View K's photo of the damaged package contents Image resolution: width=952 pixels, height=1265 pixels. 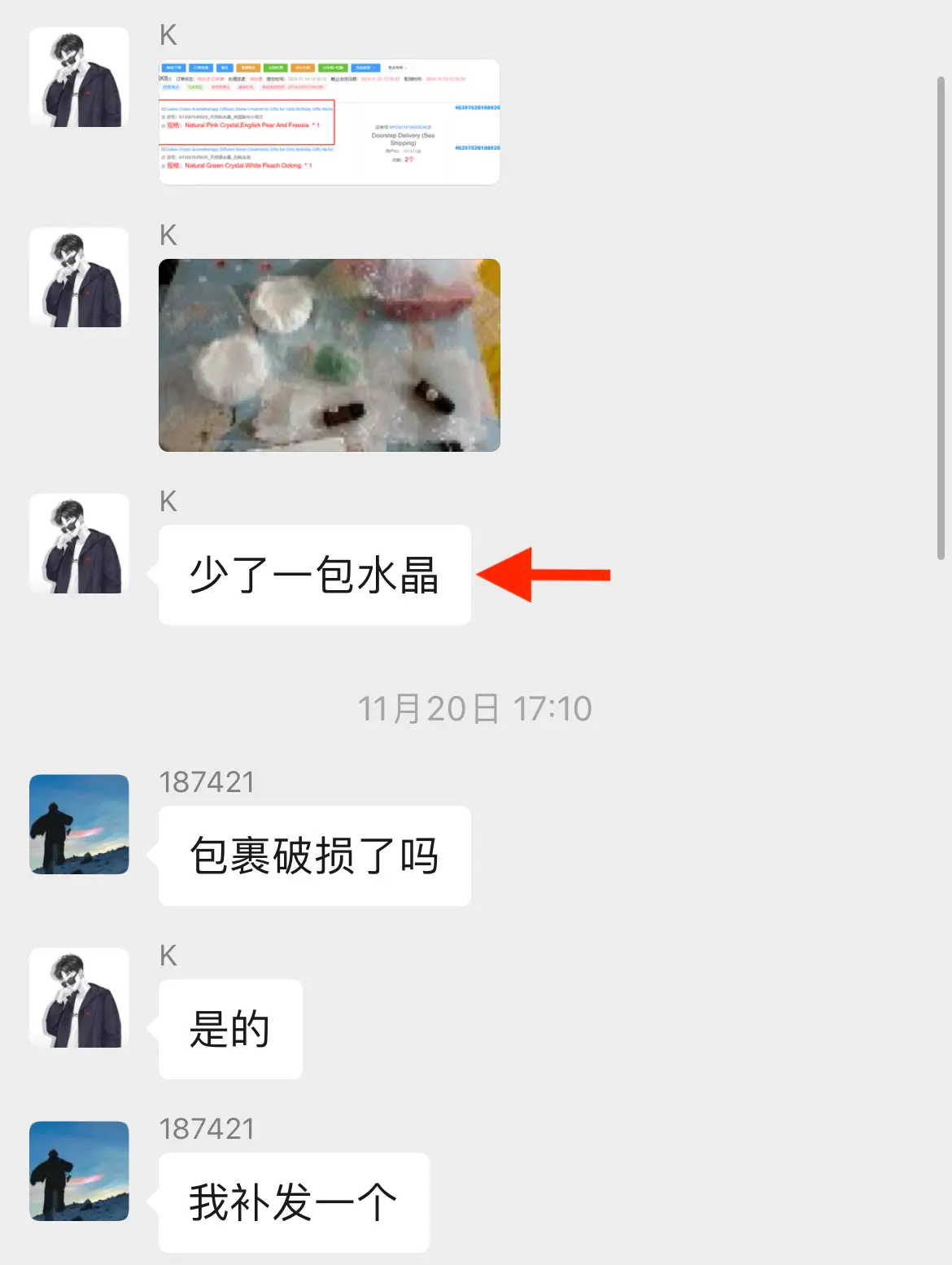click(329, 355)
